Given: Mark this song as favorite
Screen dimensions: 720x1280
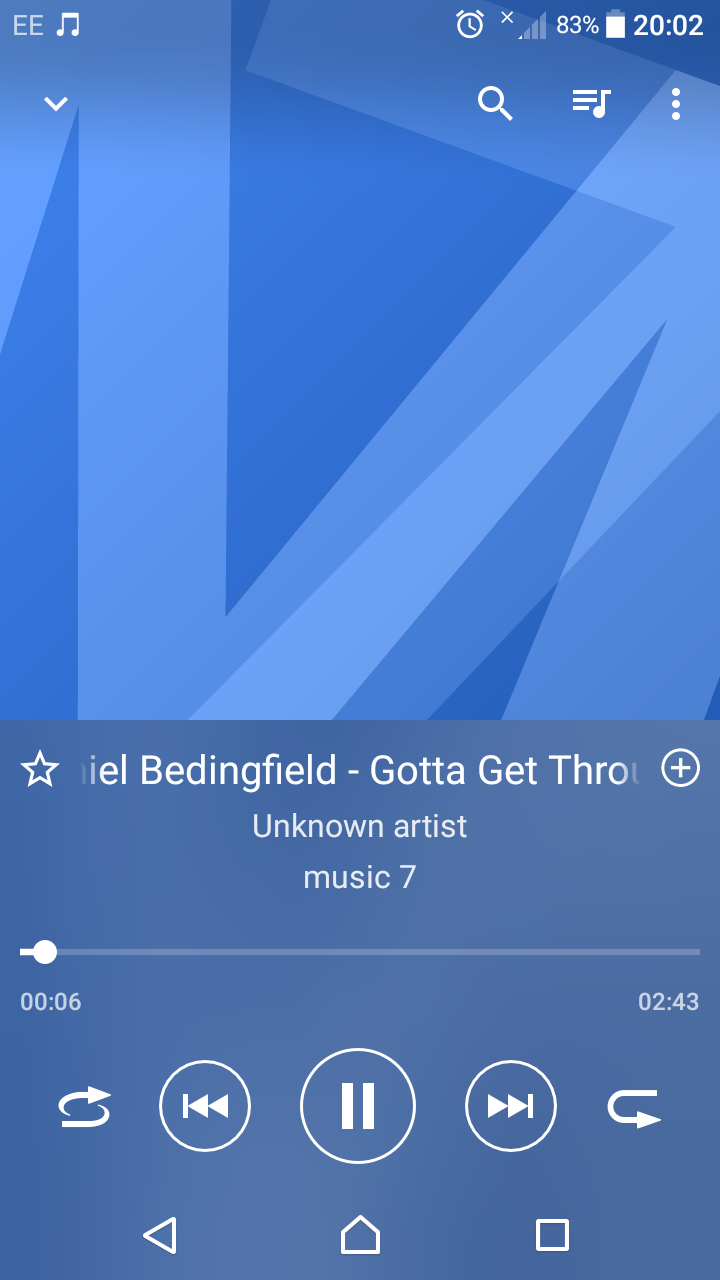Looking at the screenshot, I should (x=40, y=770).
